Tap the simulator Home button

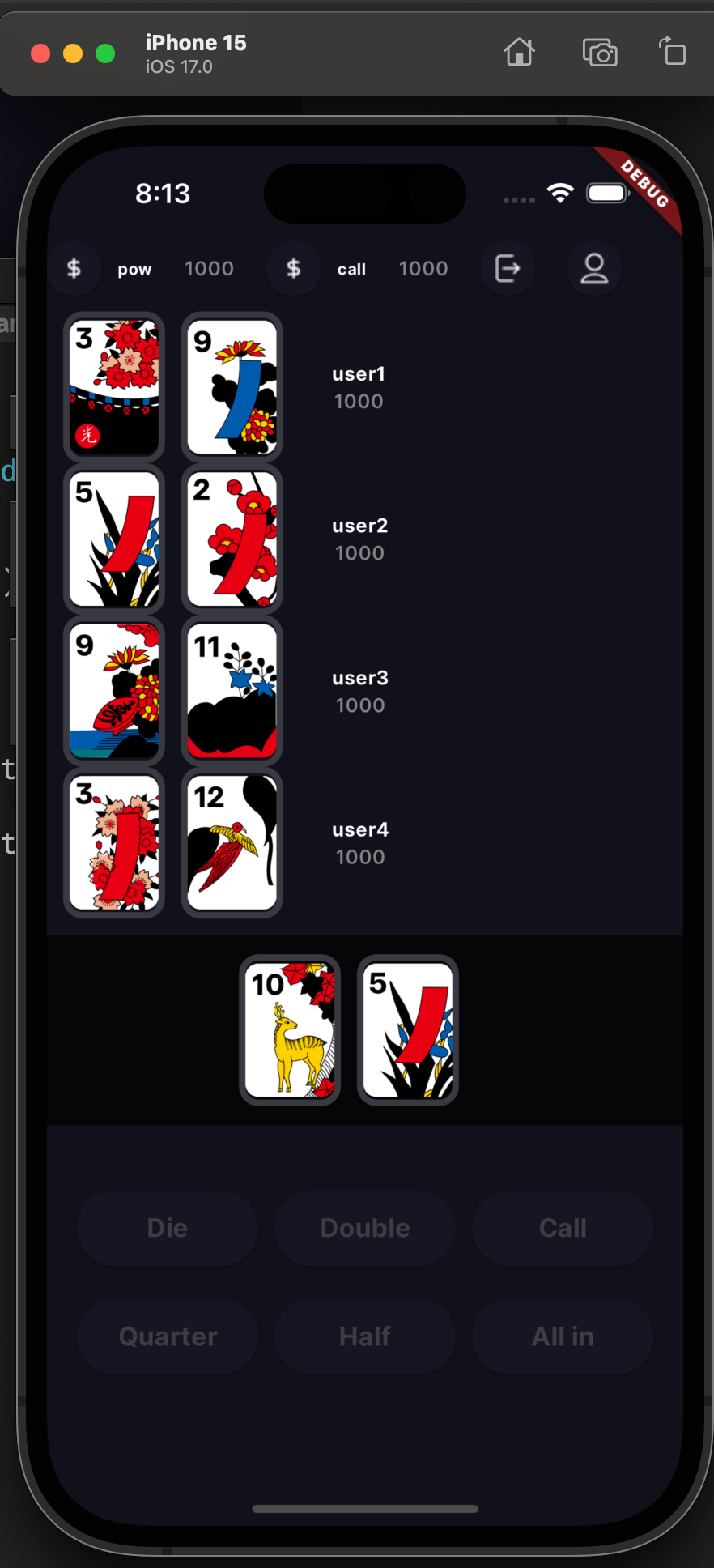click(520, 53)
